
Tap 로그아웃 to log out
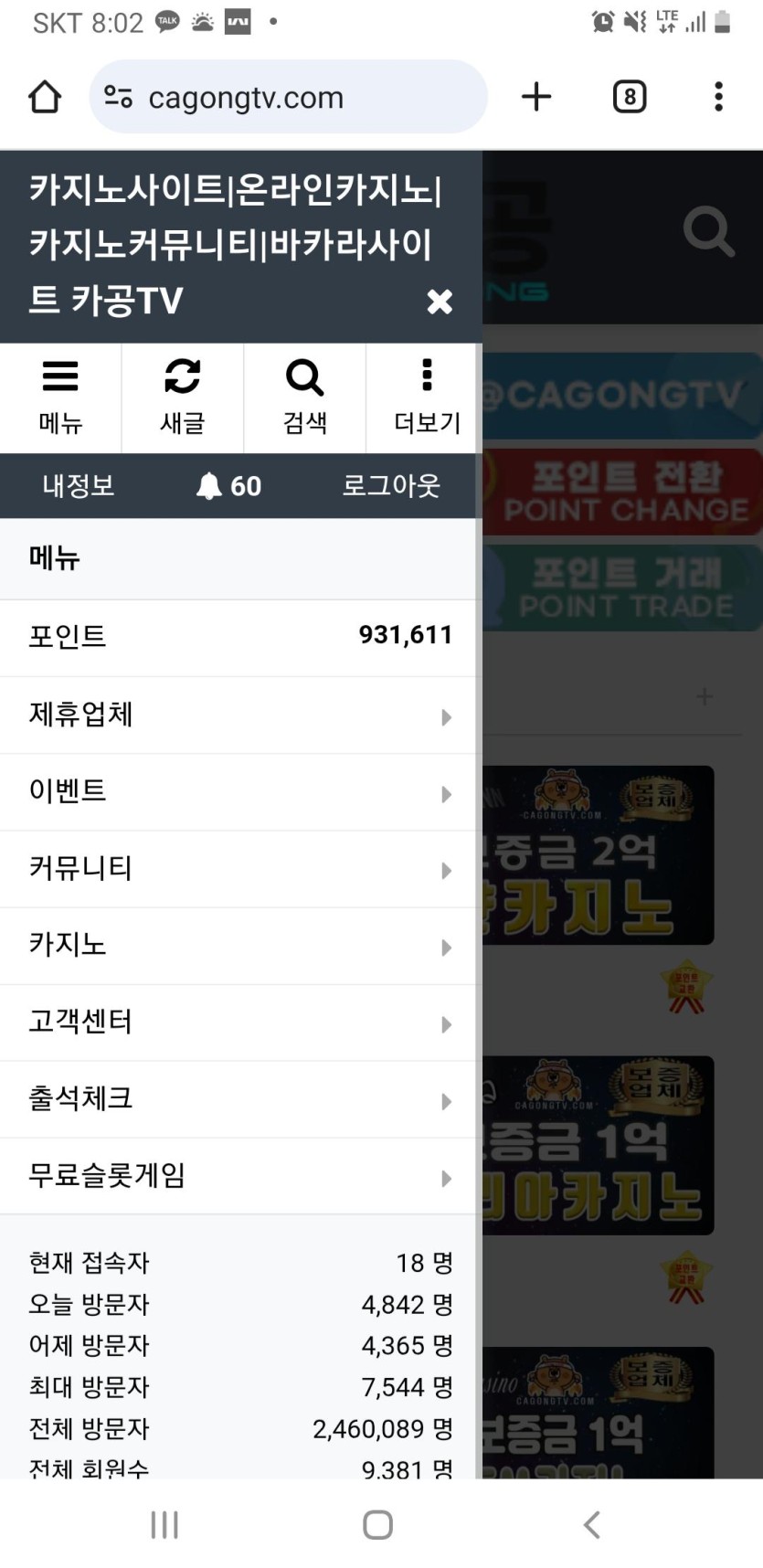391,485
